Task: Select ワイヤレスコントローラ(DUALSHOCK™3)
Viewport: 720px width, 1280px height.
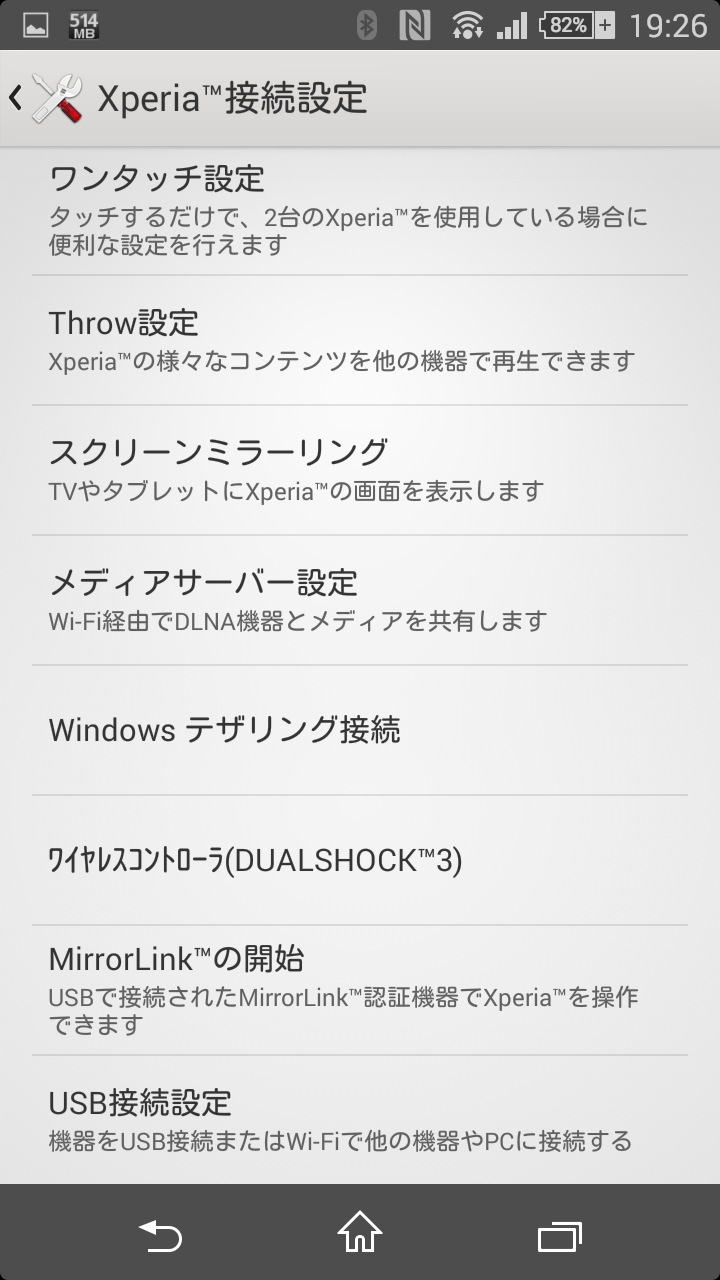Action: 360,861
